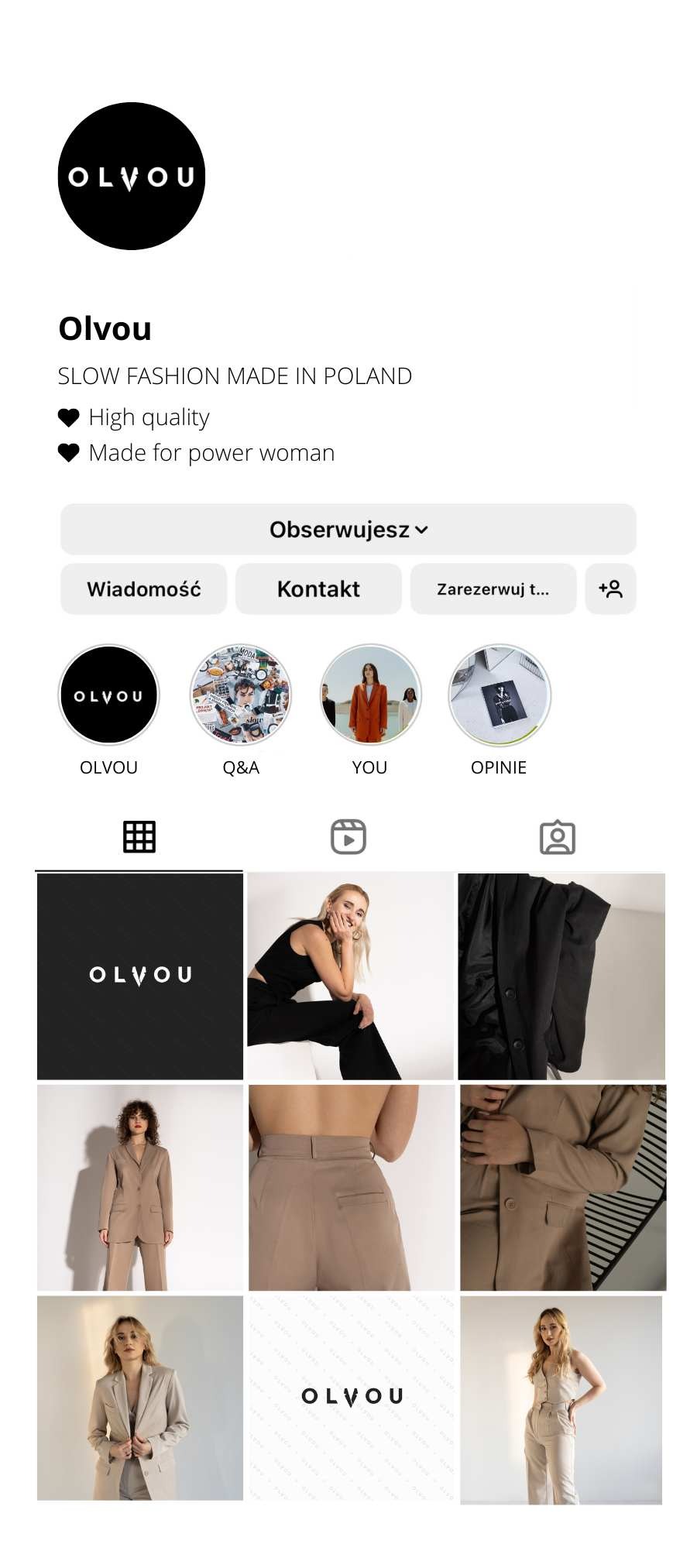Open the YOU story highlight

[369, 696]
